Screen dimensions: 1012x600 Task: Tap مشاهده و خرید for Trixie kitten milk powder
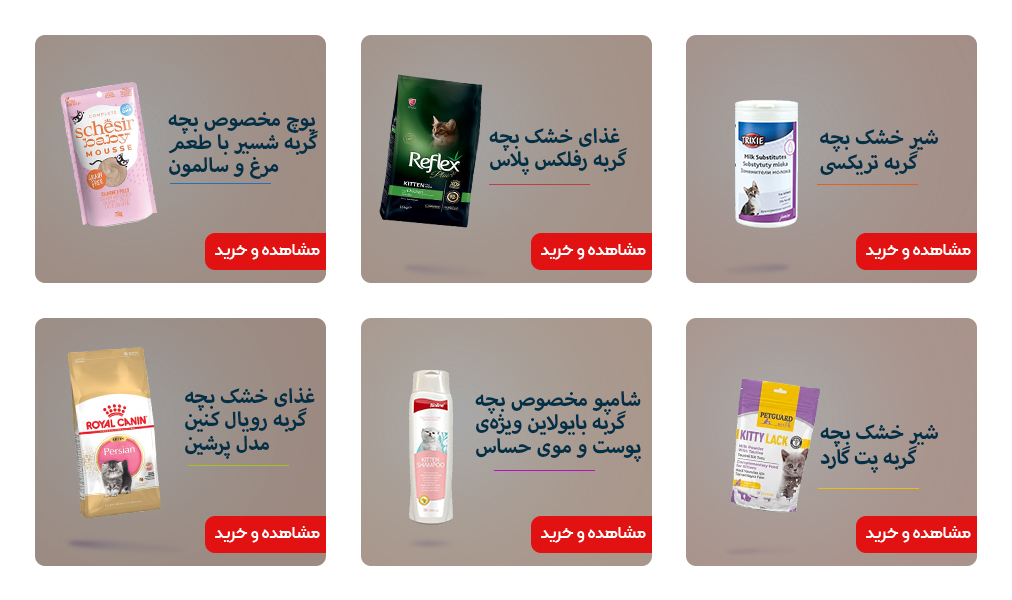pyautogui.click(x=916, y=251)
